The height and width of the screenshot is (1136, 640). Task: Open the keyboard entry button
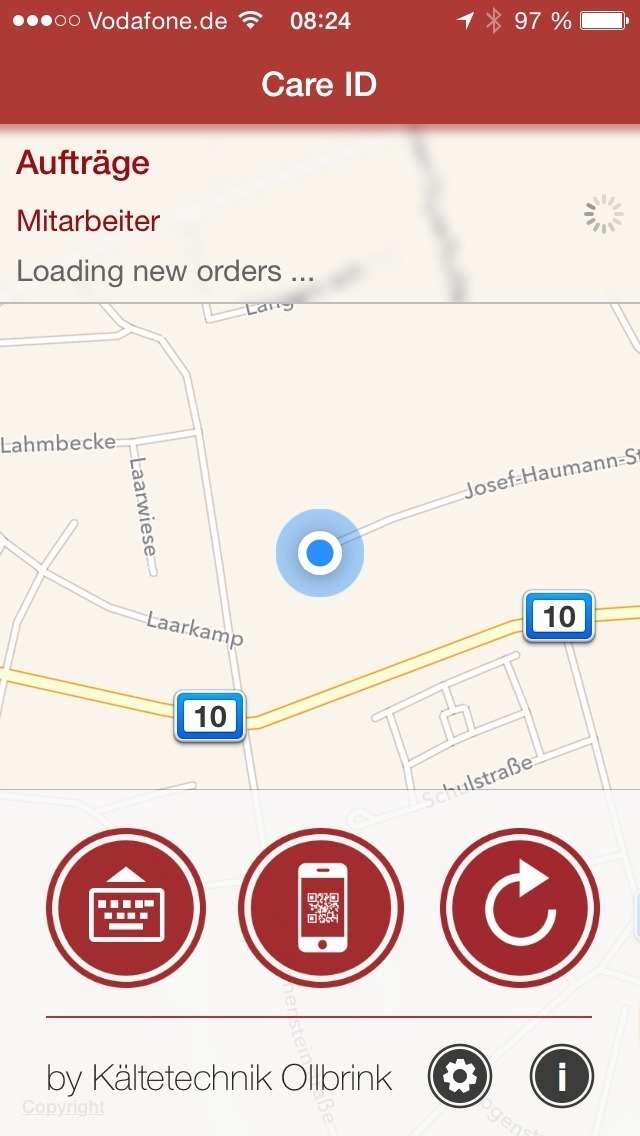point(126,908)
